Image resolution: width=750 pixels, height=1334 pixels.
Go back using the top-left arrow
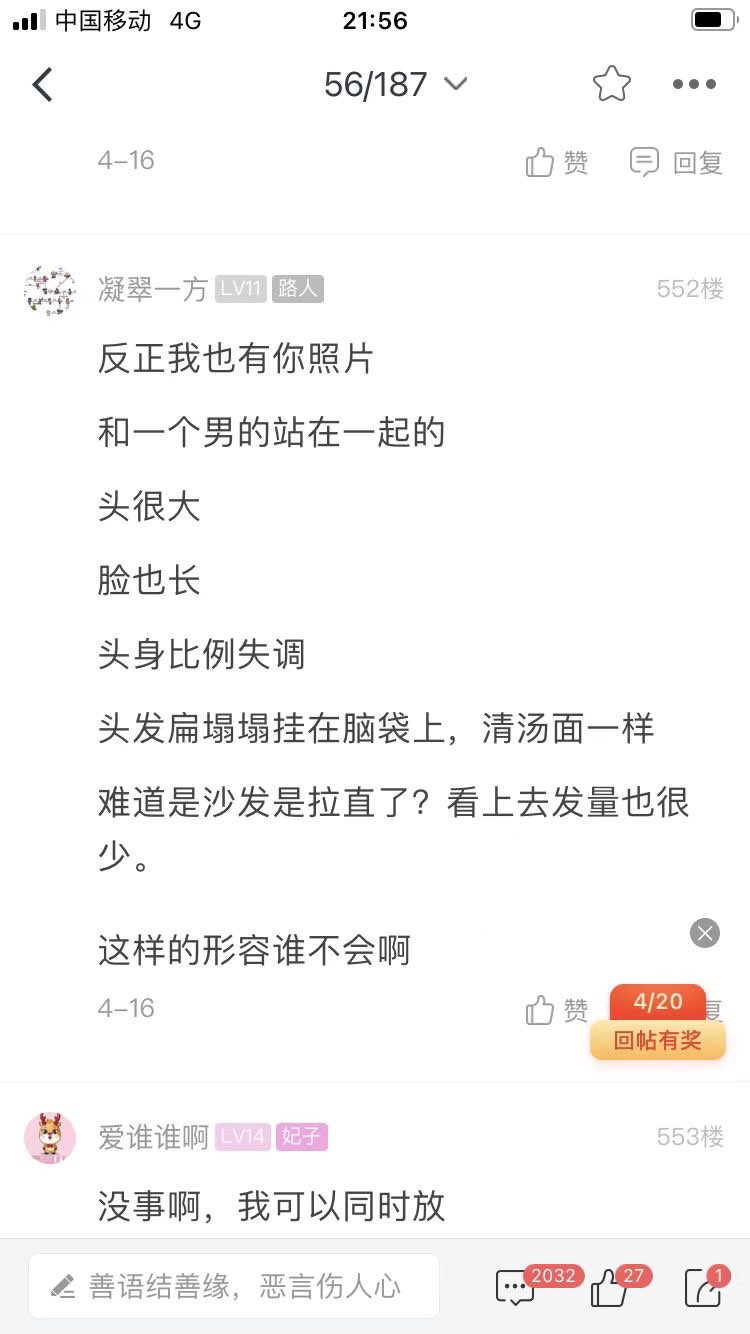[x=42, y=85]
